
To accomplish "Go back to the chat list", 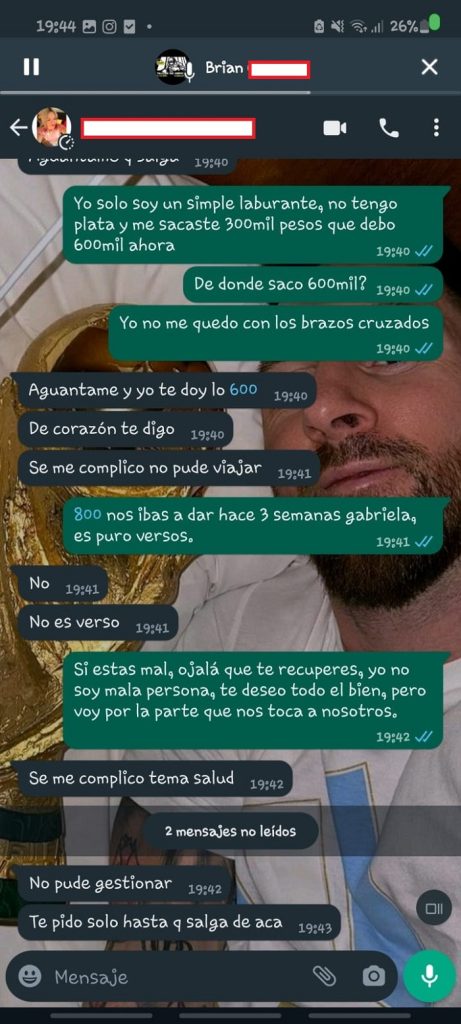I will point(18,127).
